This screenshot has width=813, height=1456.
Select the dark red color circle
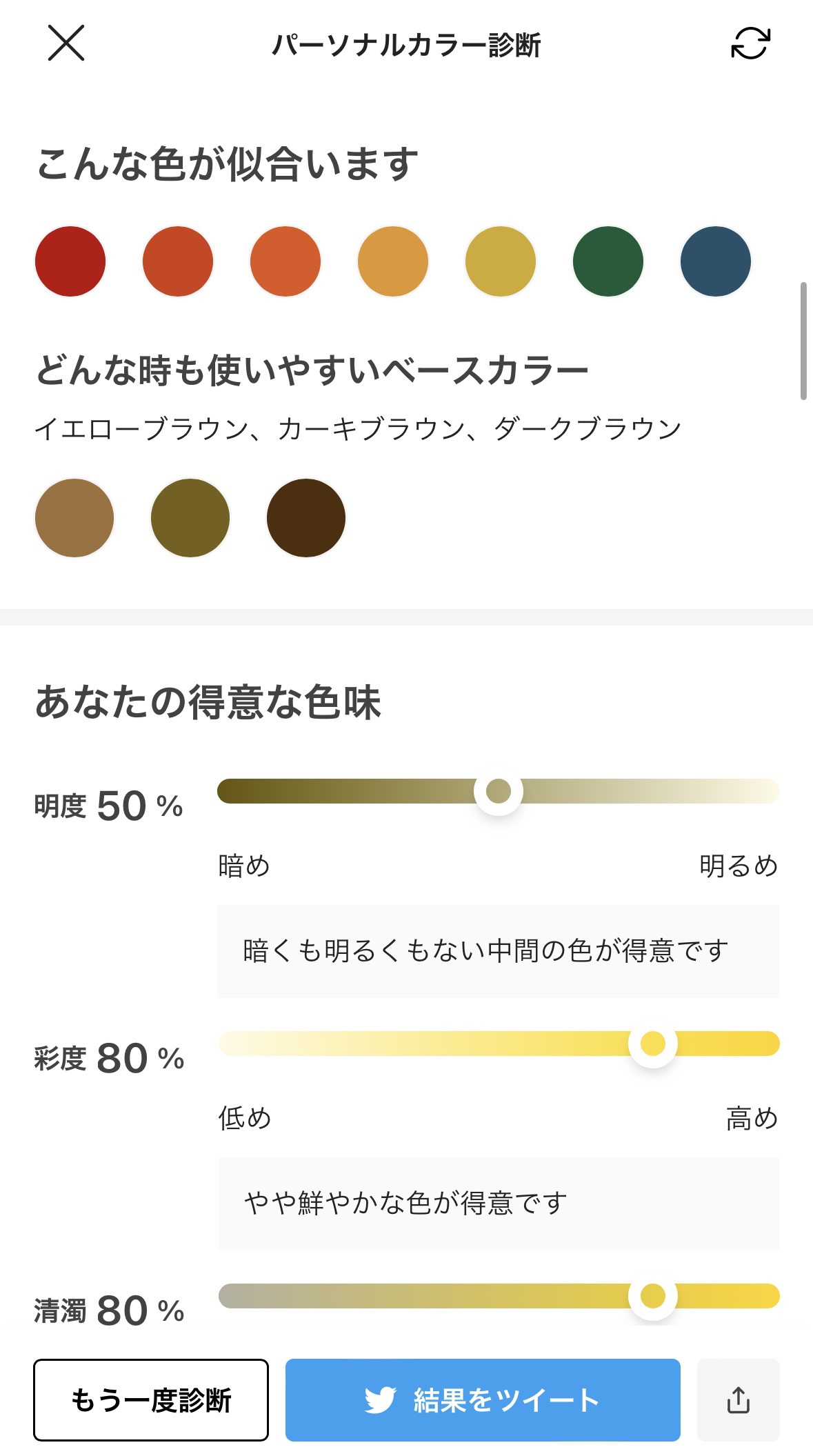70,261
